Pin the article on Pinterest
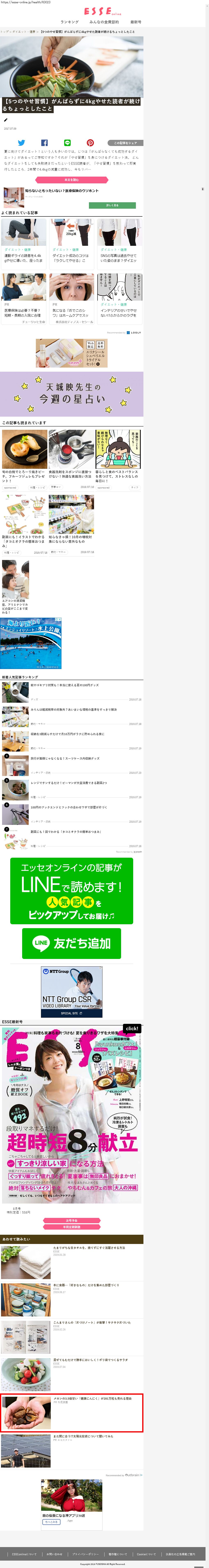Screen dimensions: 209x1568 pos(90,143)
